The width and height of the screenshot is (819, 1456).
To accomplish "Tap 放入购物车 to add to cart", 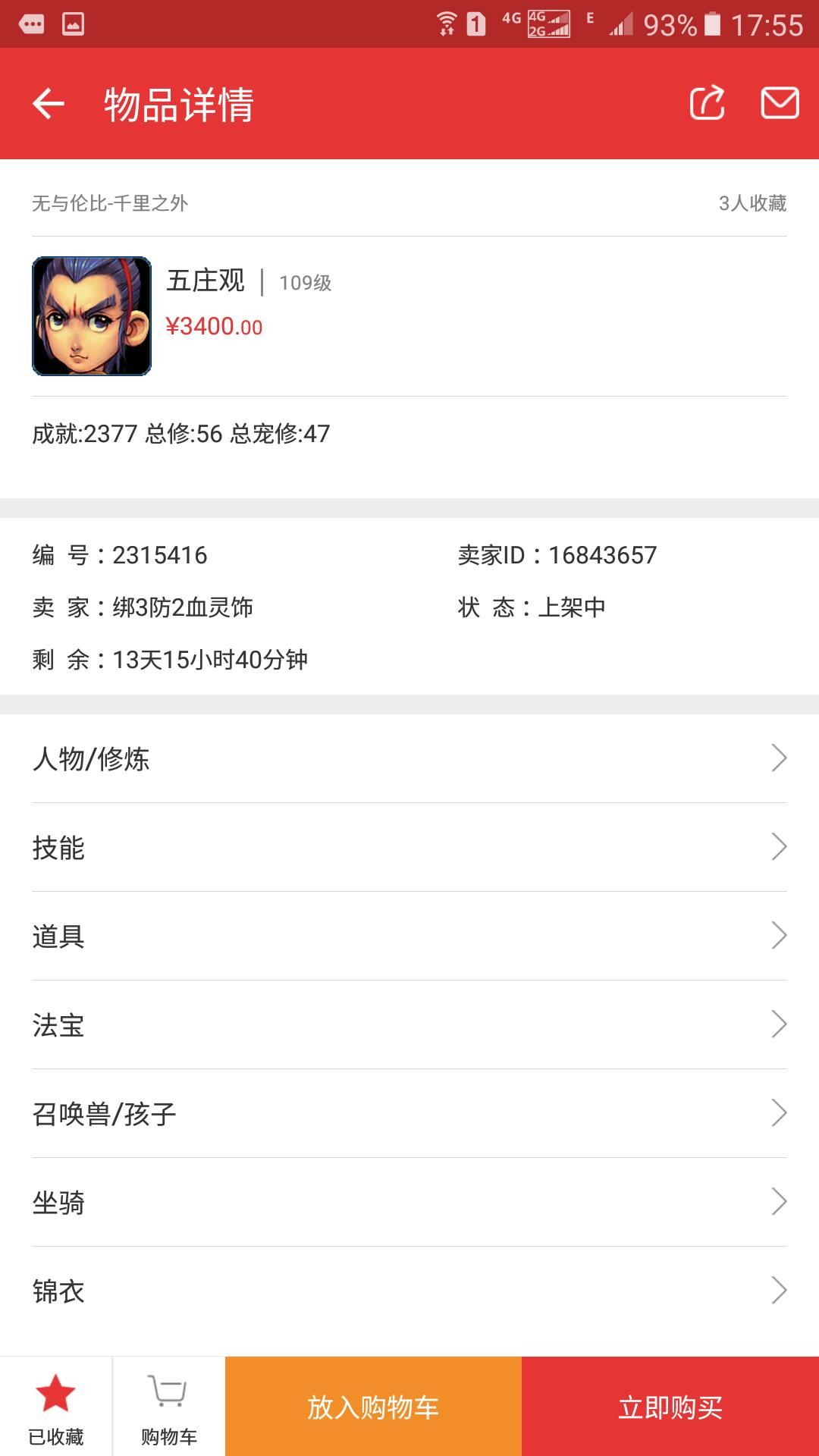I will click(x=373, y=1407).
